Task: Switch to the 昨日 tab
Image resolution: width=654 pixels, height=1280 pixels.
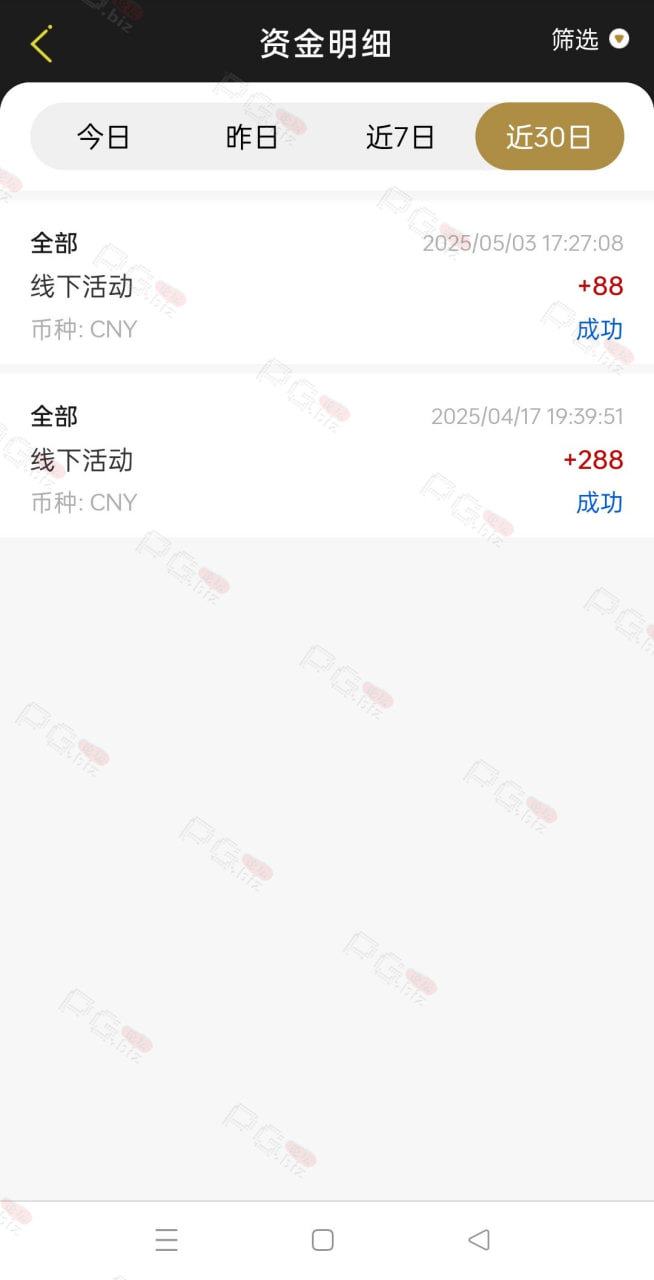Action: coord(252,137)
